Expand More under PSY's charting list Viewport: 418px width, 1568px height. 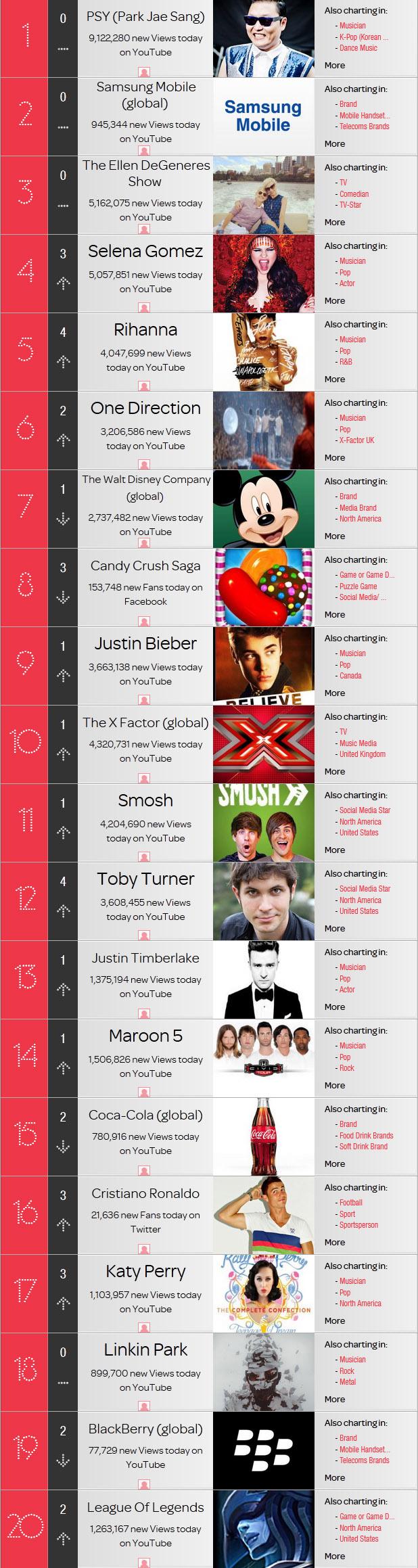[x=334, y=66]
